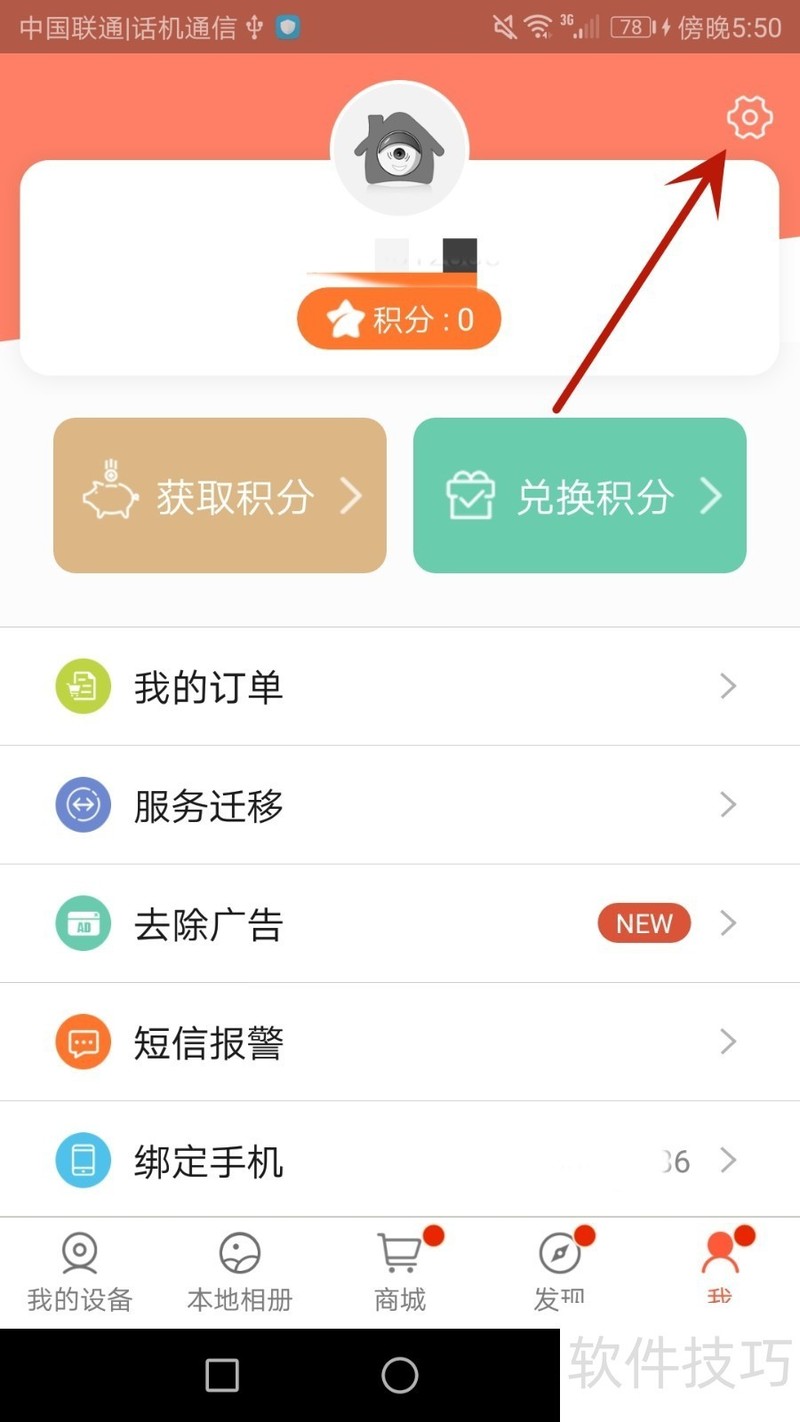
Task: Tap the system home button
Action: click(400, 1376)
